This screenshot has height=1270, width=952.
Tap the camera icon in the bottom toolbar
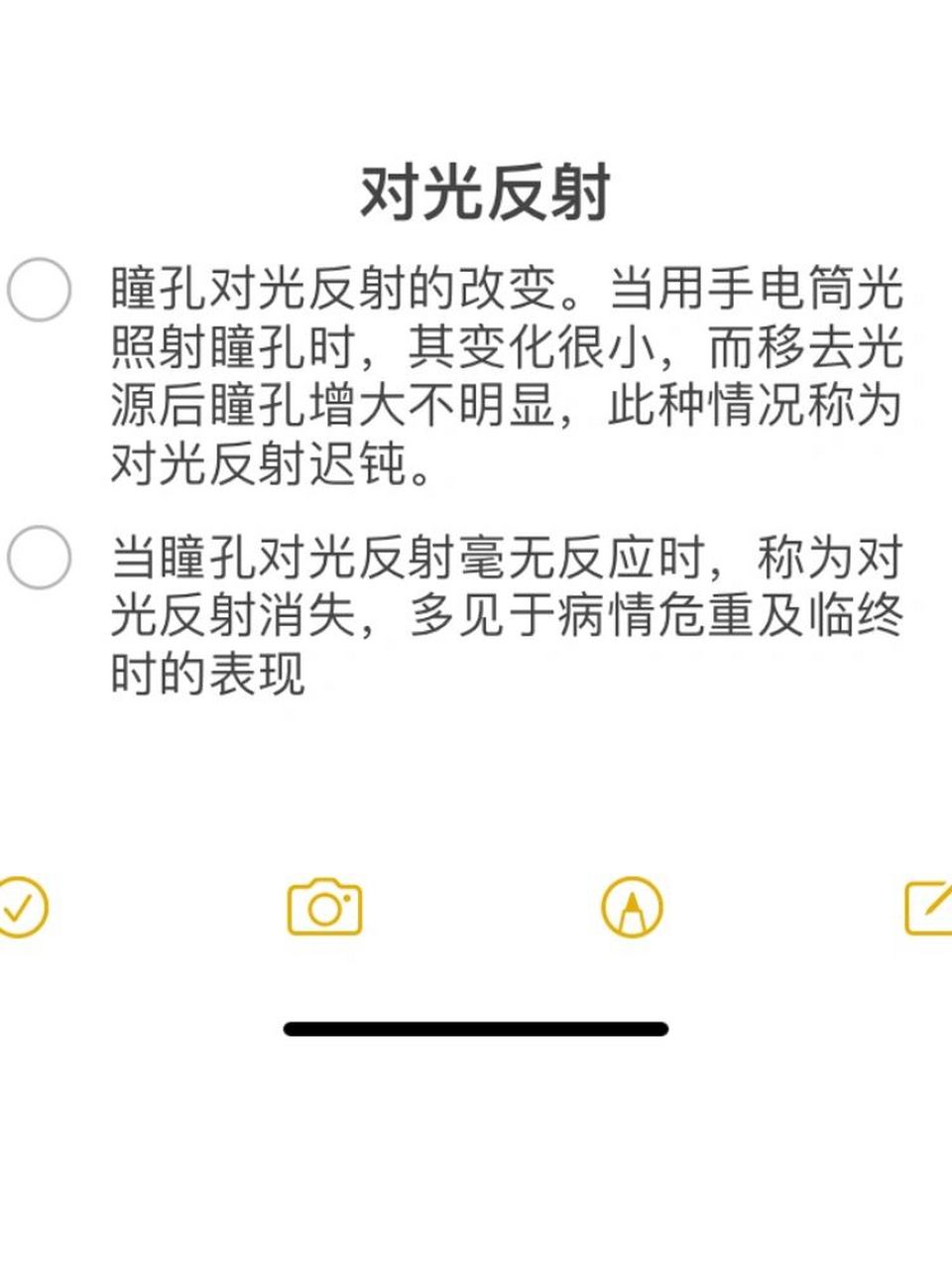click(323, 904)
